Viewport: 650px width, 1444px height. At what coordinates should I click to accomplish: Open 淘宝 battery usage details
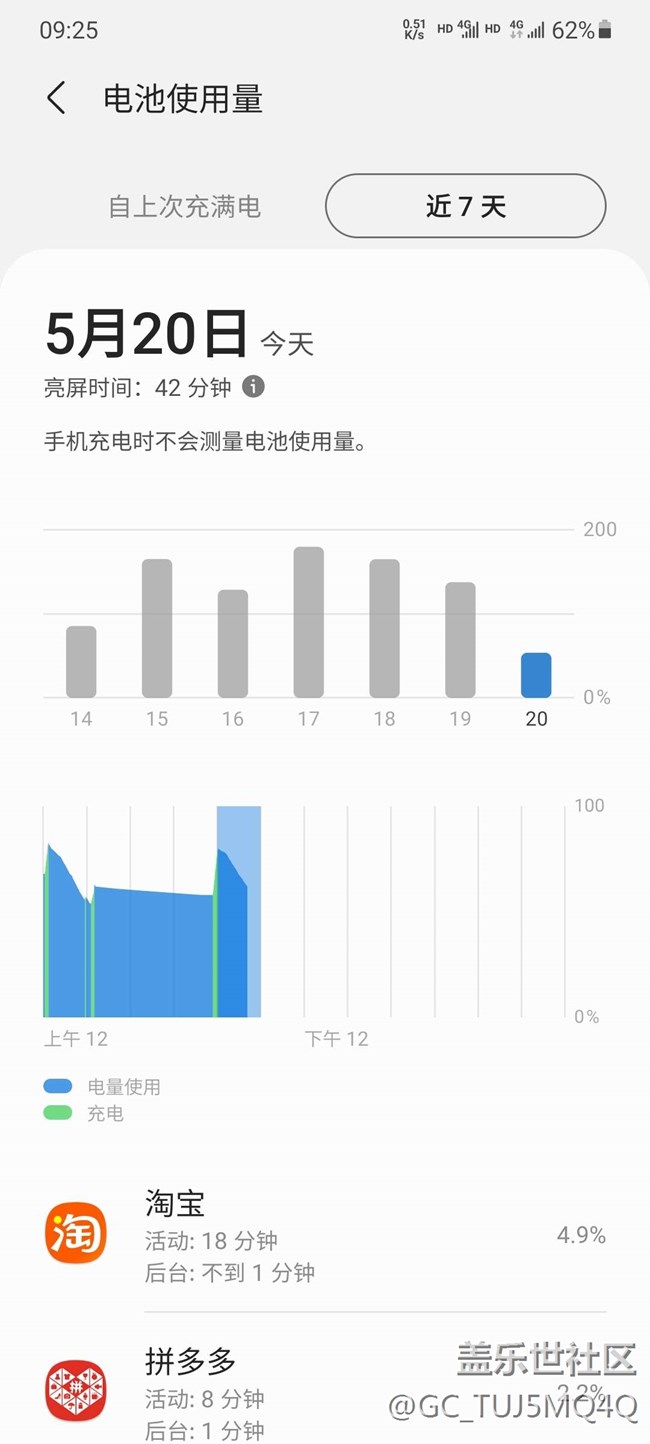pyautogui.click(x=325, y=1236)
